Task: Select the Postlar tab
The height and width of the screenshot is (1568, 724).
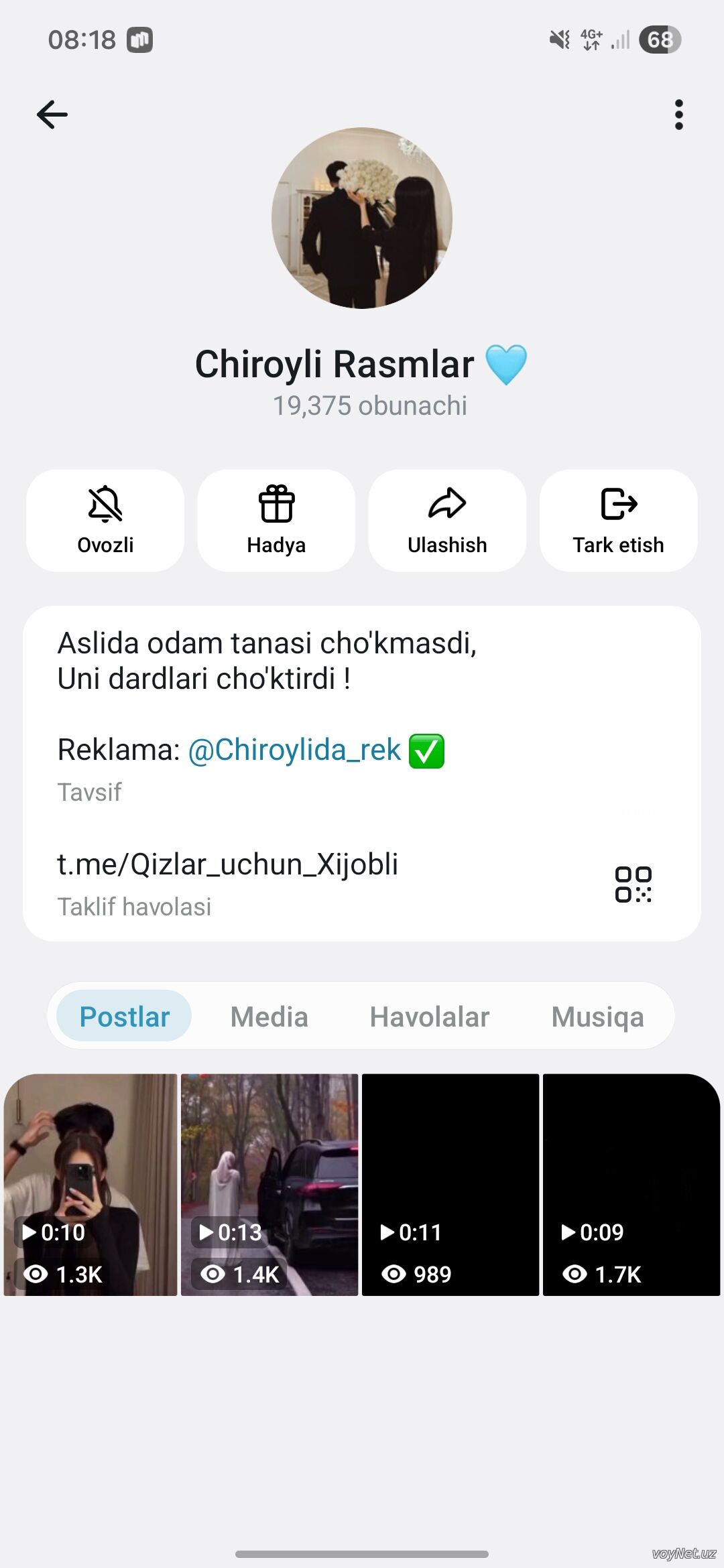Action: (124, 1017)
